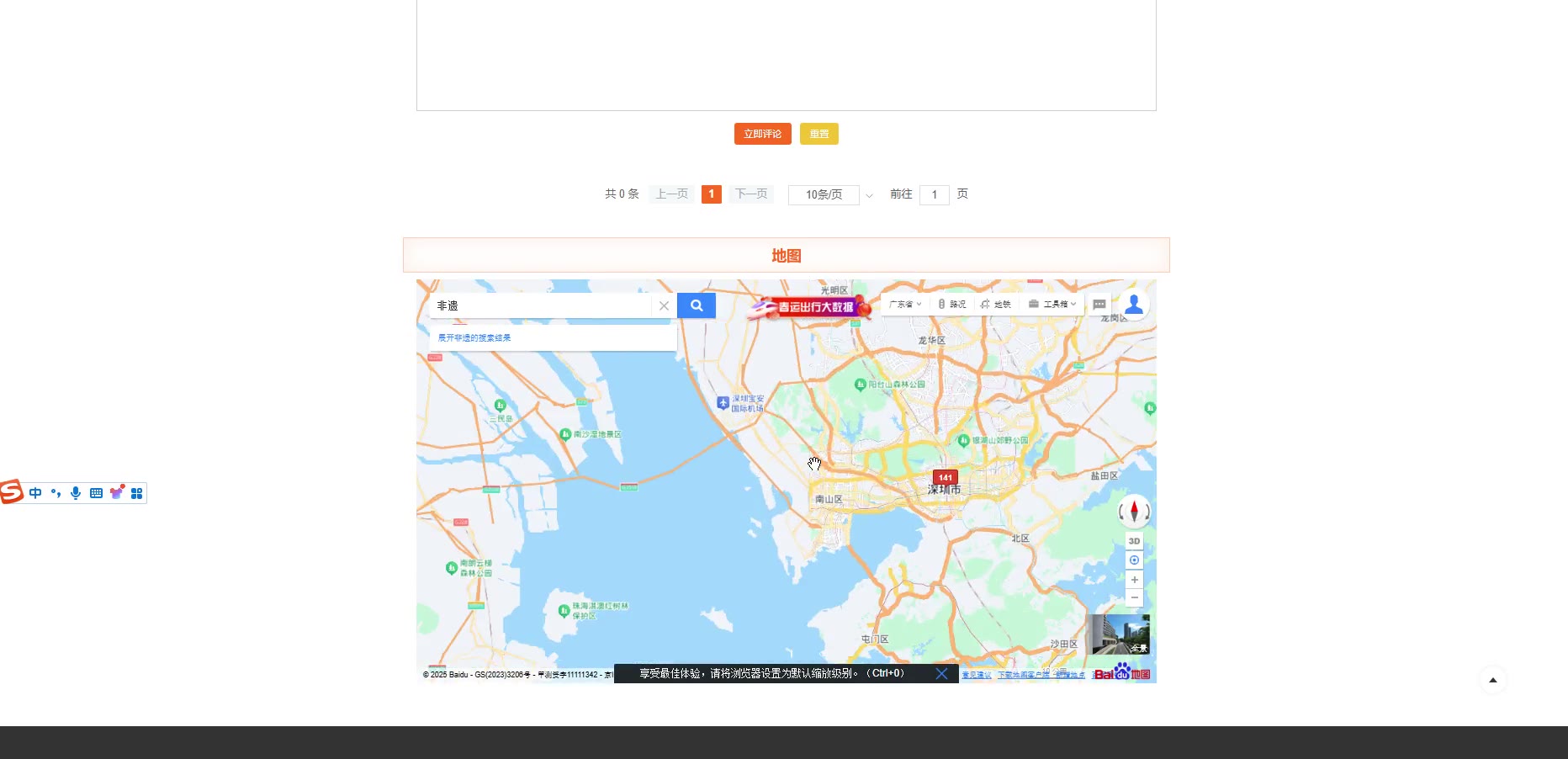The image size is (1568, 759).
Task: Open the 工具箱 toolbox dropdown
Action: click(x=1052, y=304)
